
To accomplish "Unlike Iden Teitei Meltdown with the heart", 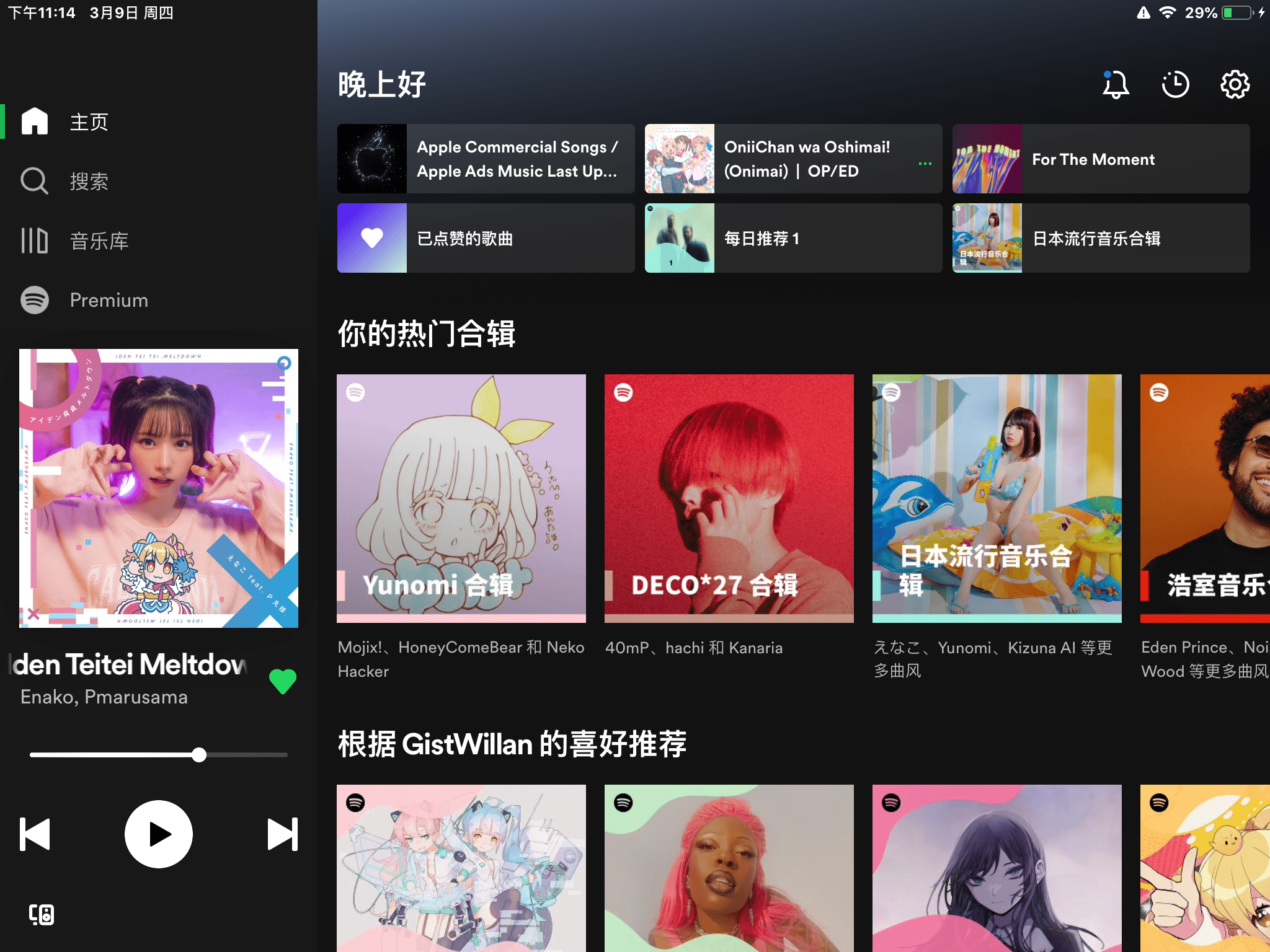I will tap(283, 681).
